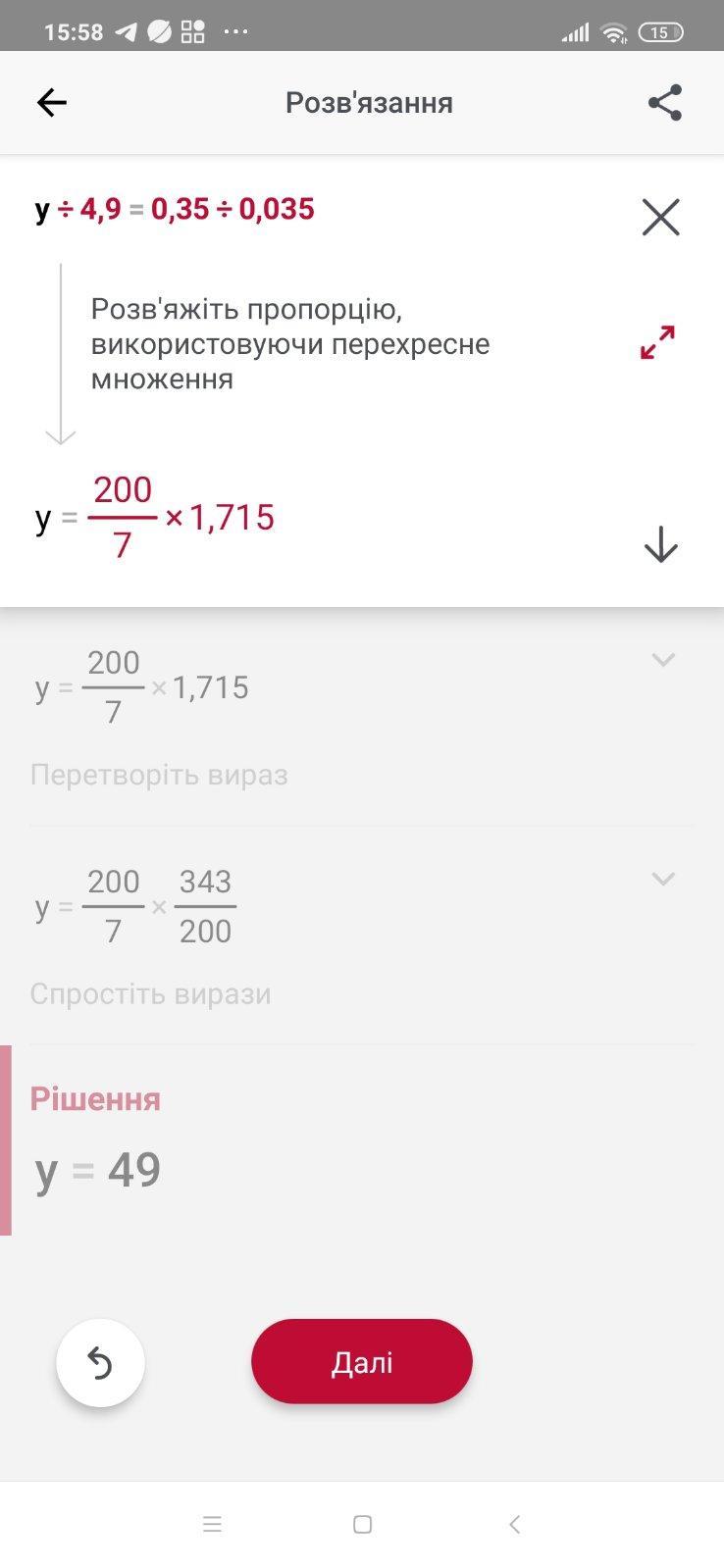This screenshot has width=724, height=1568.
Task: Share this solution
Action: (664, 102)
